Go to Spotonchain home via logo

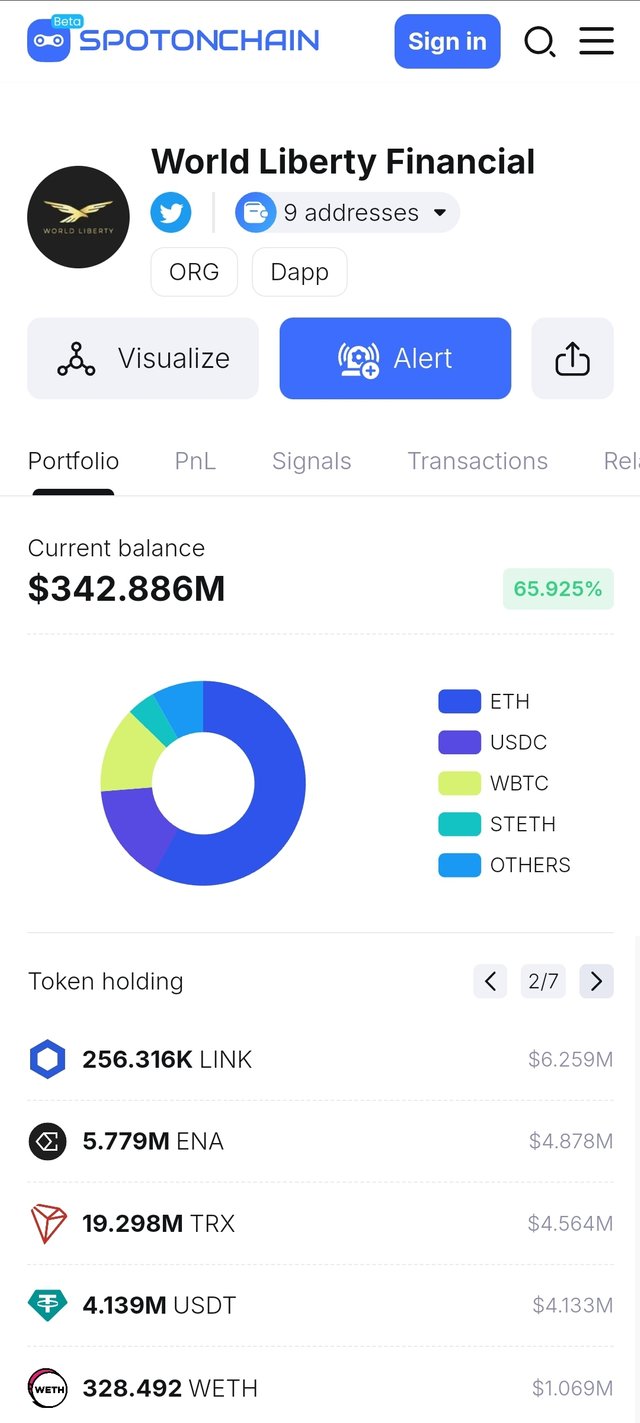coord(173,40)
